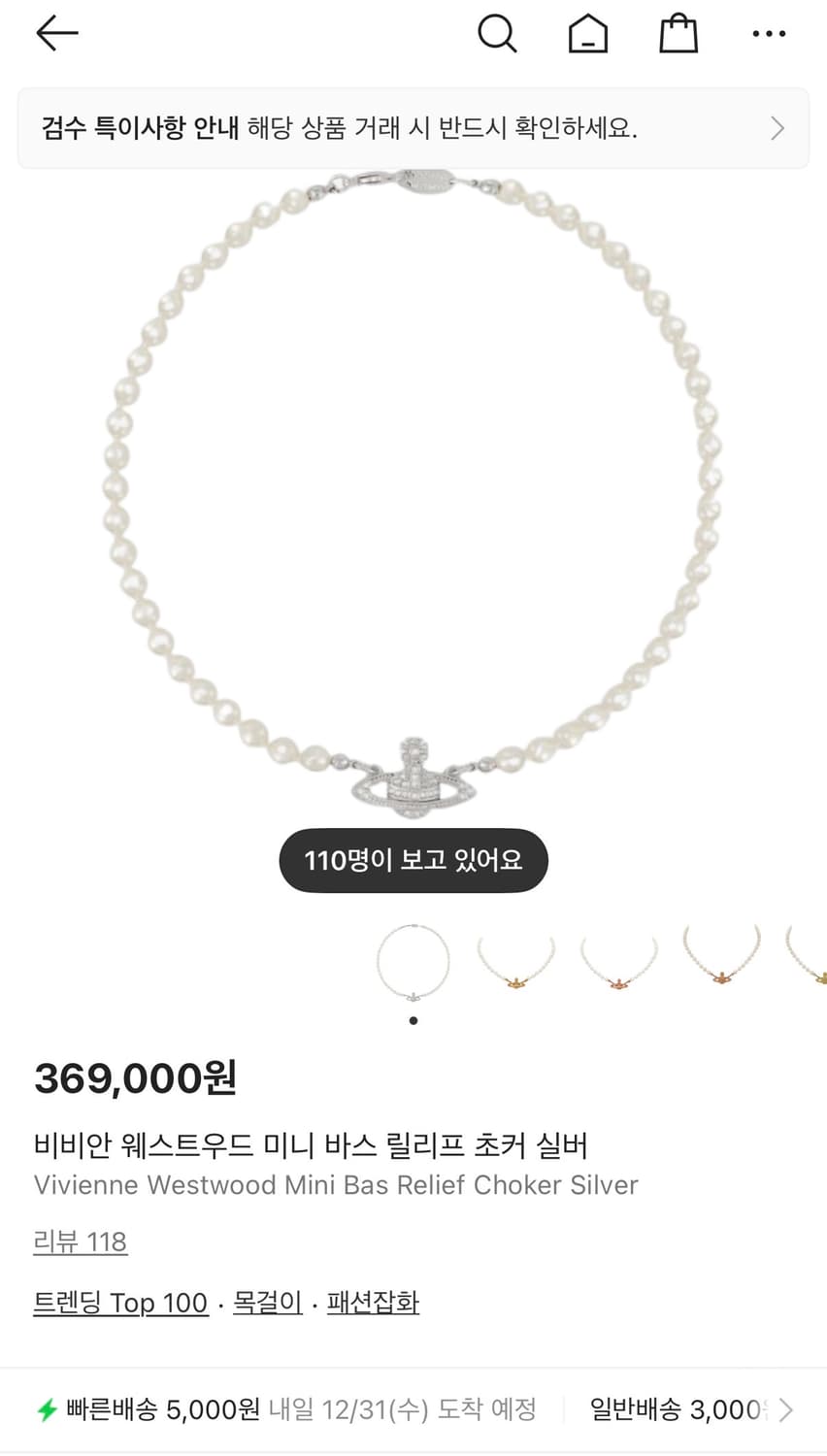Tap the carousel page indicator dot
Viewport: 827px width, 1456px height.
pyautogui.click(x=413, y=1020)
